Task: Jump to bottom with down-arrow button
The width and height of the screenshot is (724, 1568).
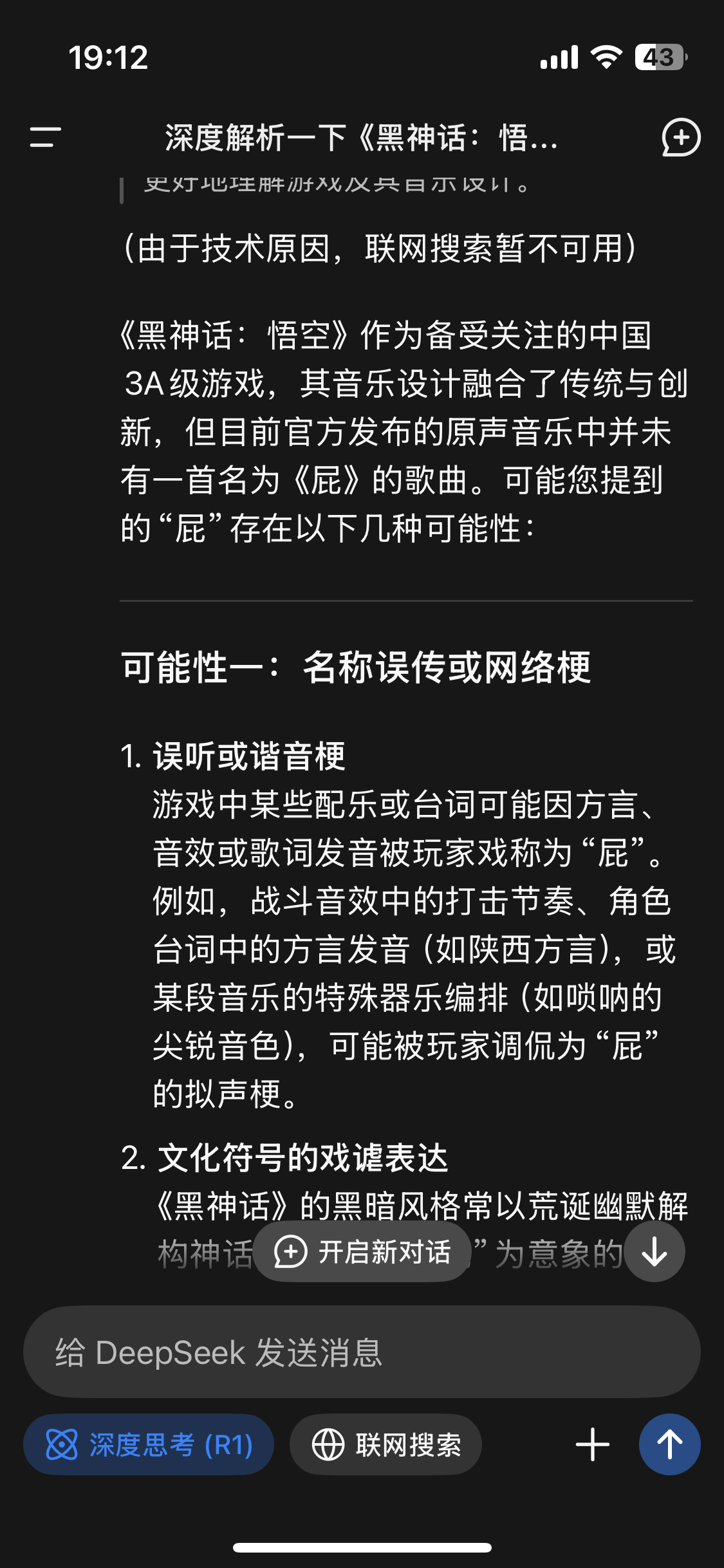Action: [654, 1252]
